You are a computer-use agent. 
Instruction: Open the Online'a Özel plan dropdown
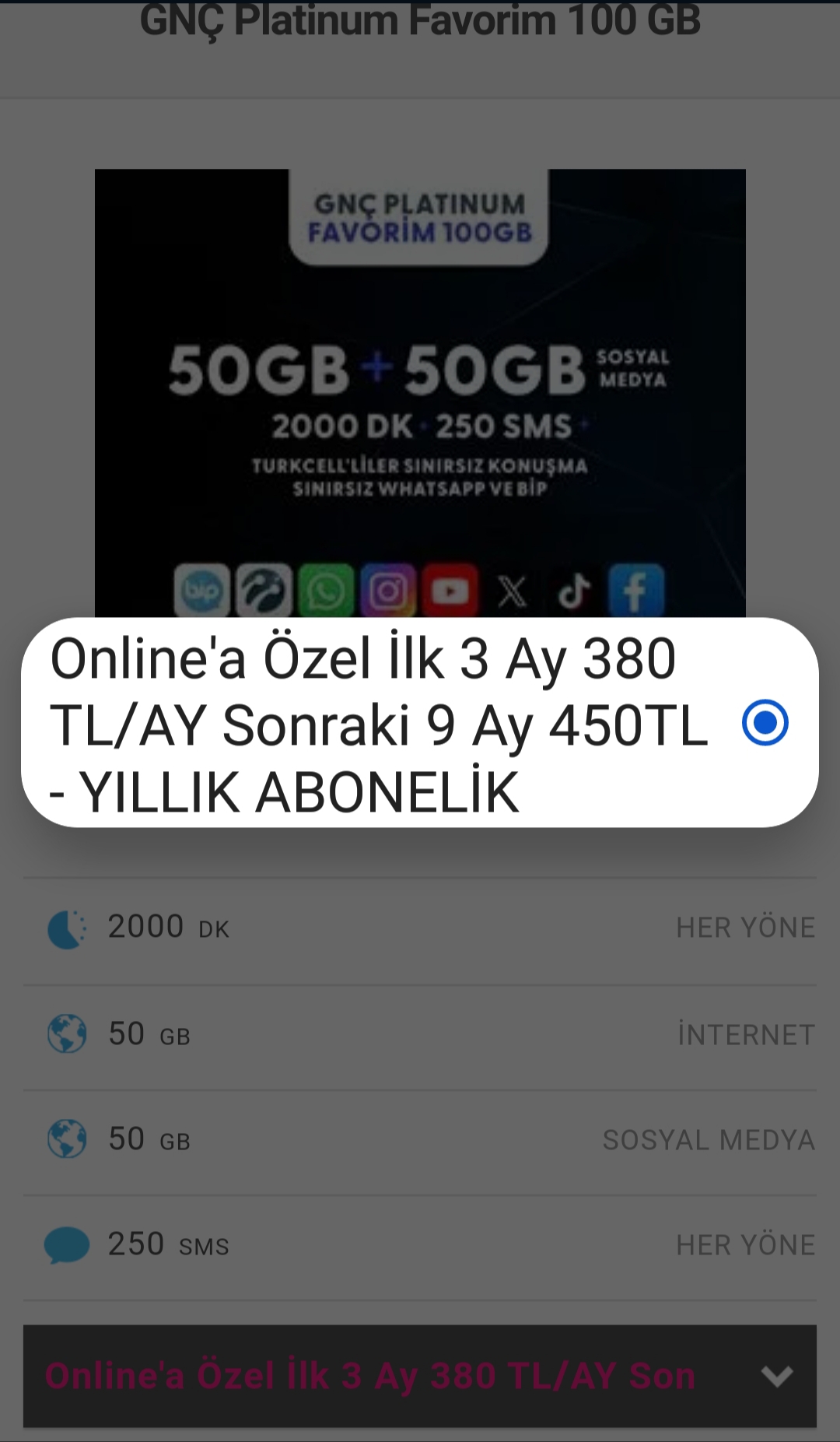[x=420, y=1376]
